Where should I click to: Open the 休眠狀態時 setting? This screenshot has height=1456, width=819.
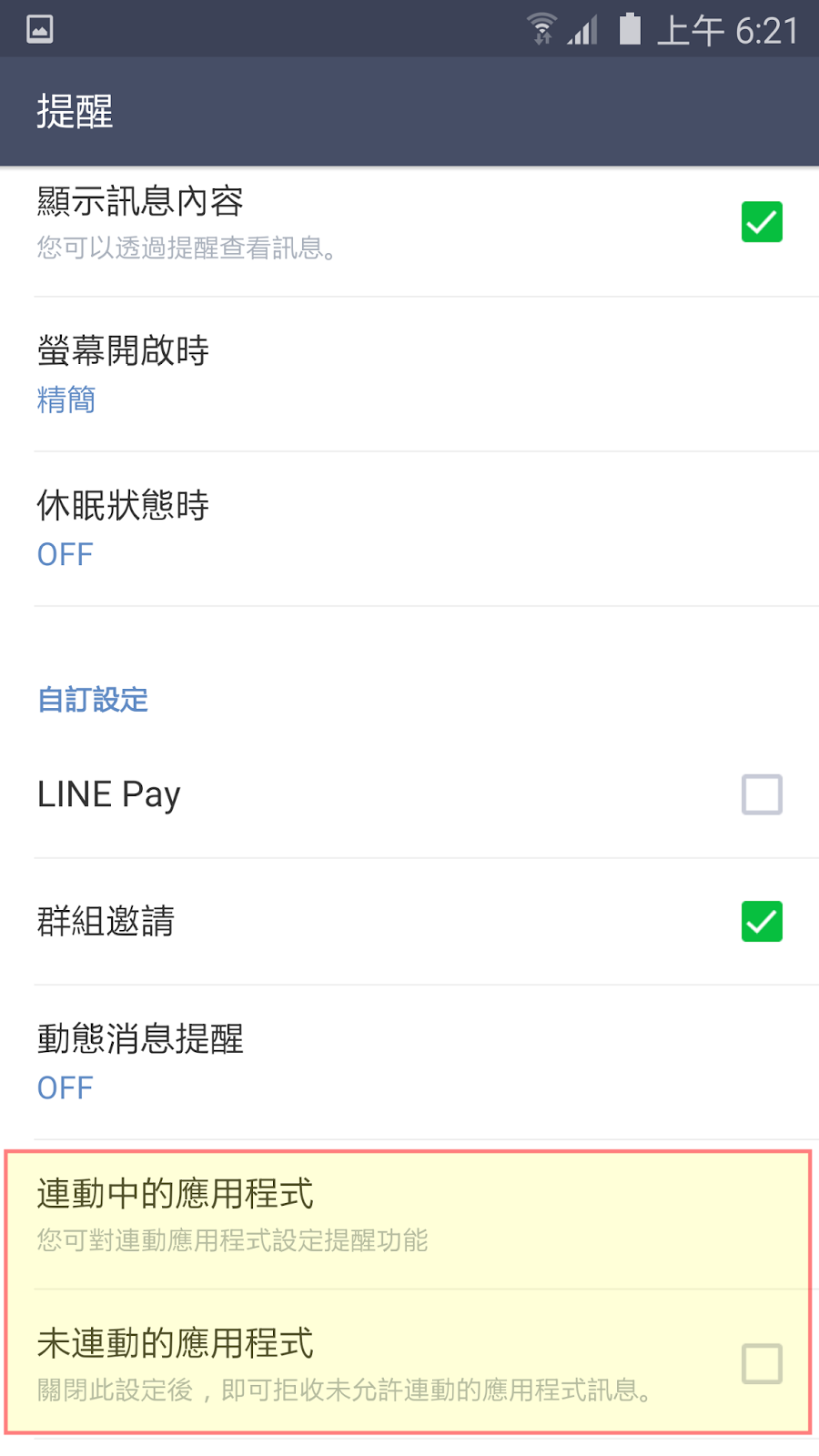point(409,529)
